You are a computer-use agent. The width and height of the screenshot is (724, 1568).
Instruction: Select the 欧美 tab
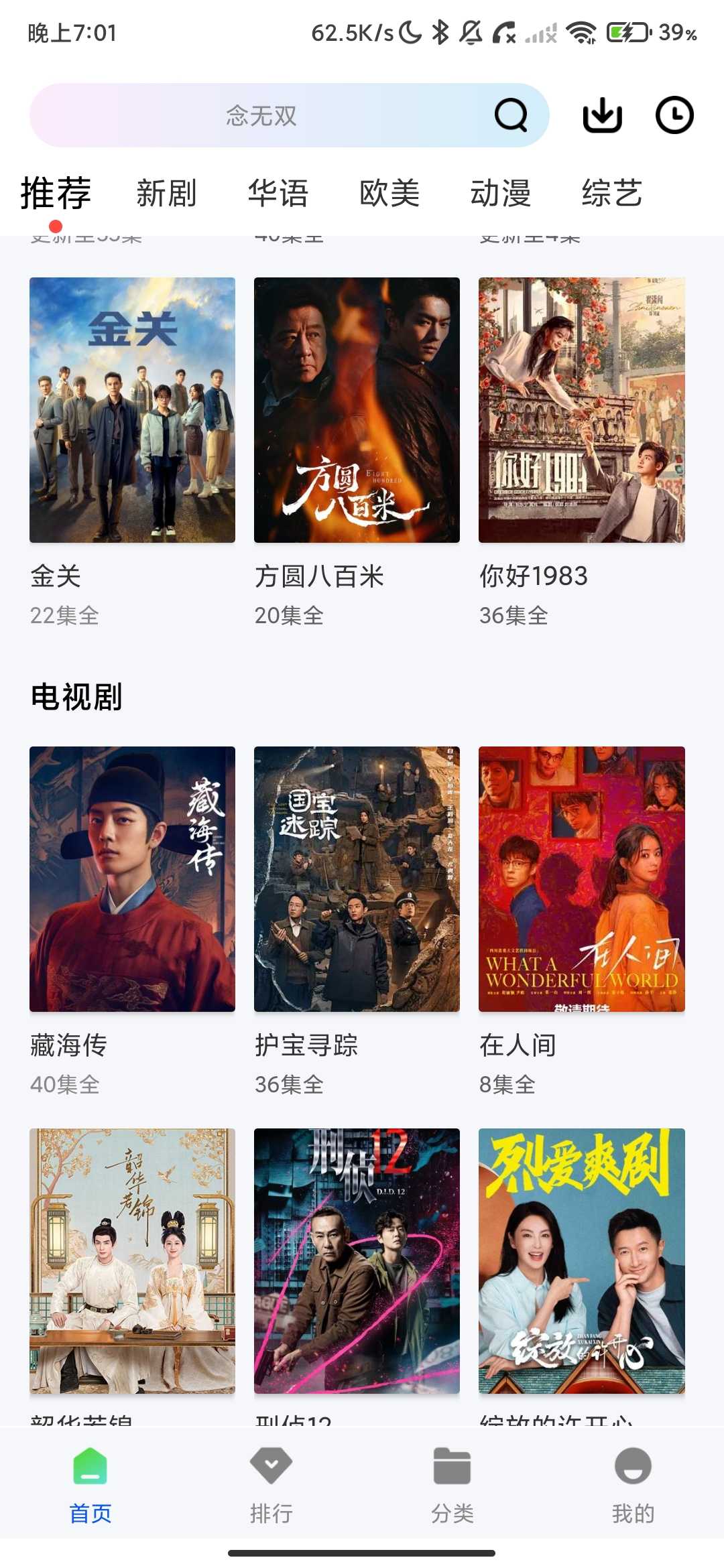click(389, 194)
